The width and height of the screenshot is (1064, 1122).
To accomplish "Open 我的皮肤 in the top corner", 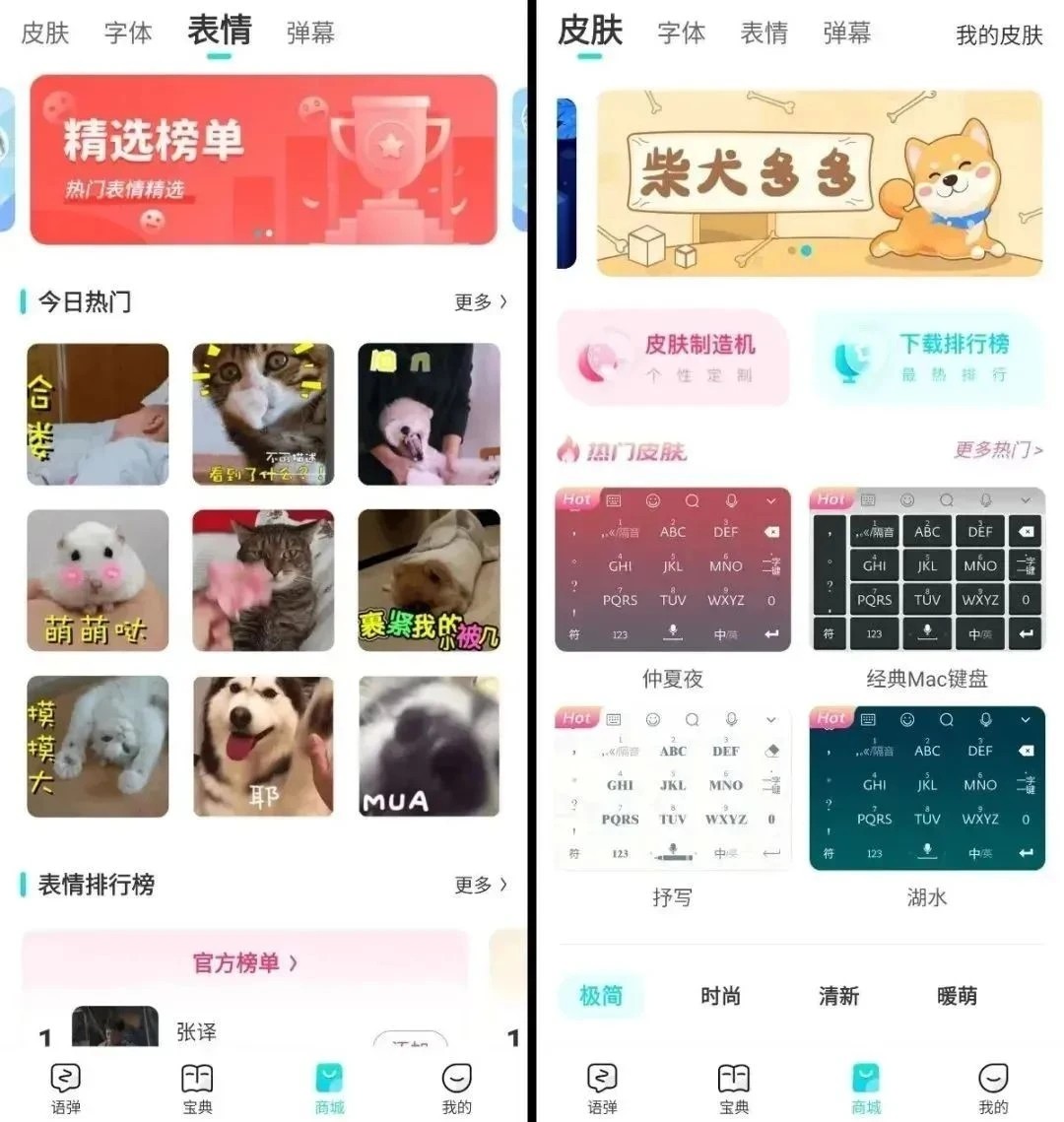I will pyautogui.click(x=998, y=36).
